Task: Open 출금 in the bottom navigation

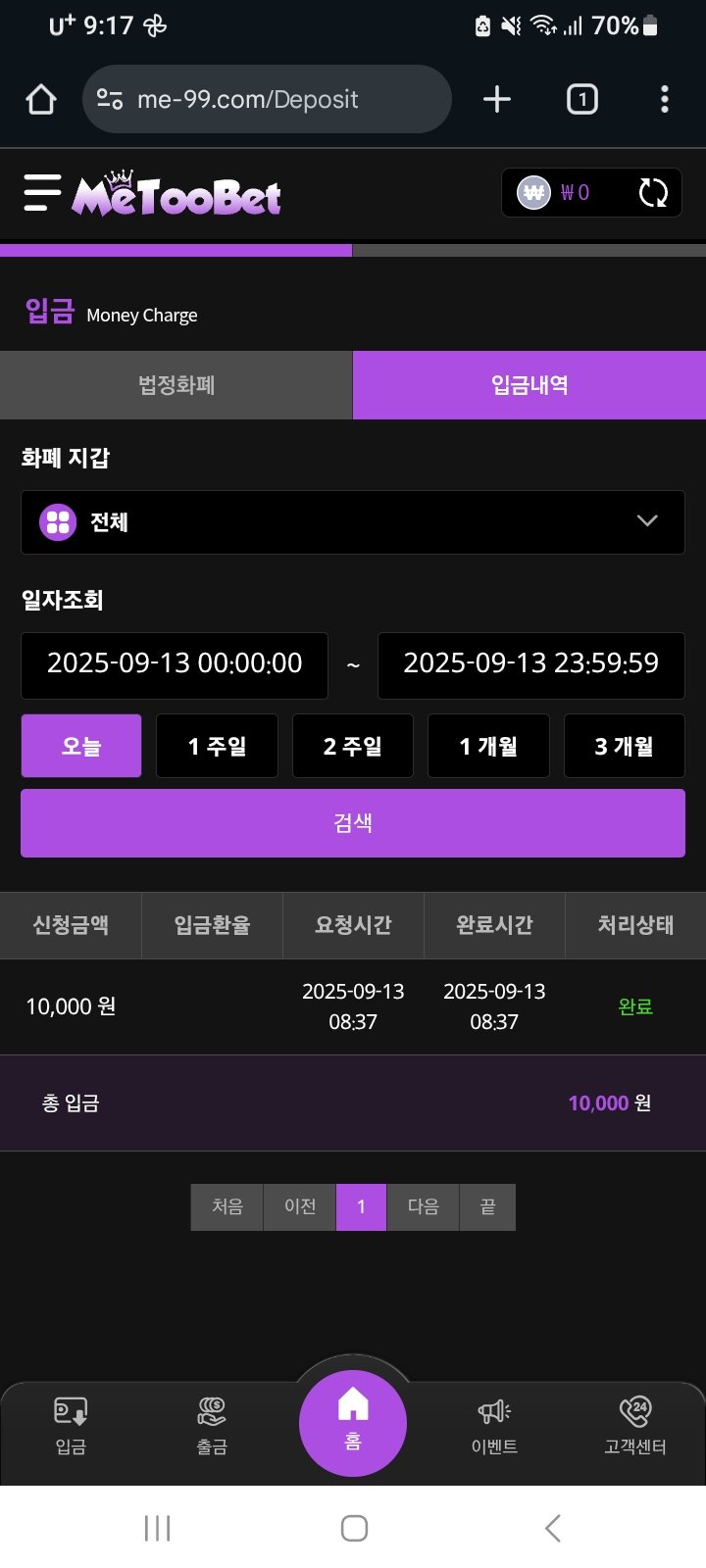Action: [x=212, y=1425]
